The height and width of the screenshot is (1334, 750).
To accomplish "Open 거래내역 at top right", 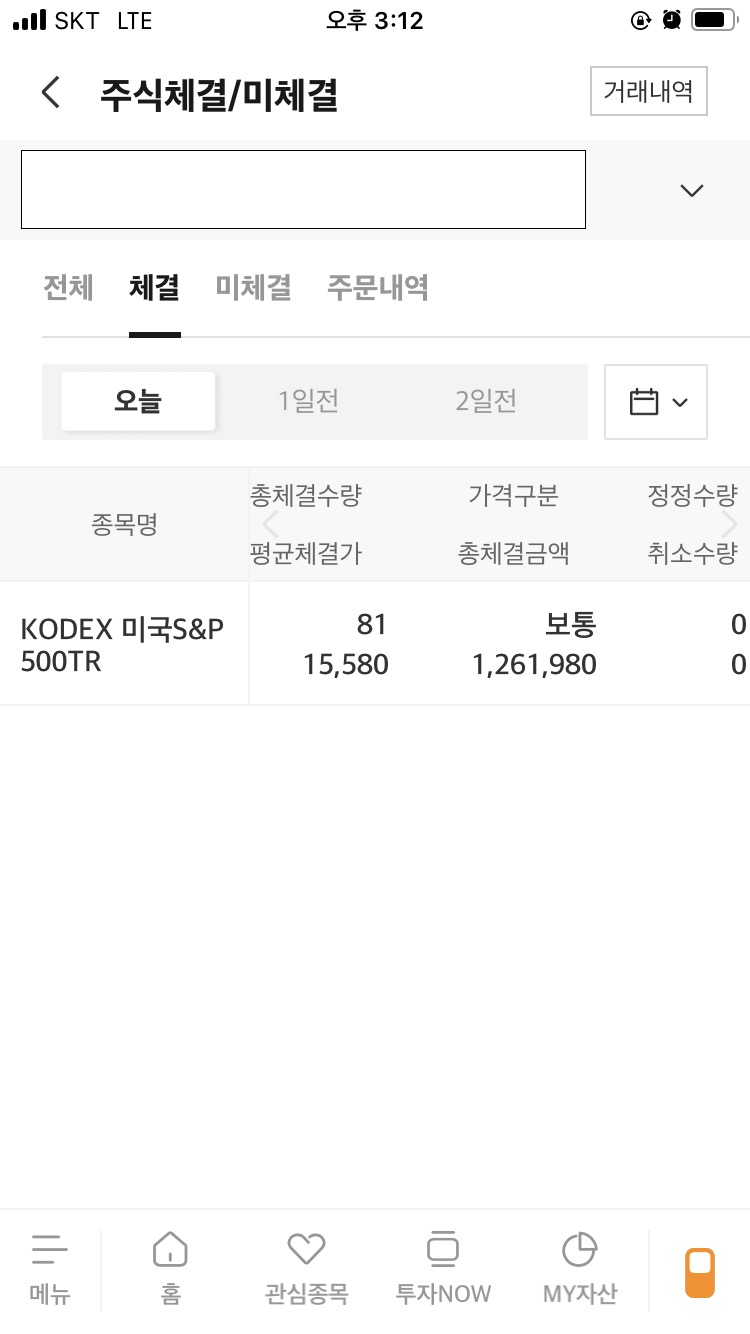I will coord(647,90).
